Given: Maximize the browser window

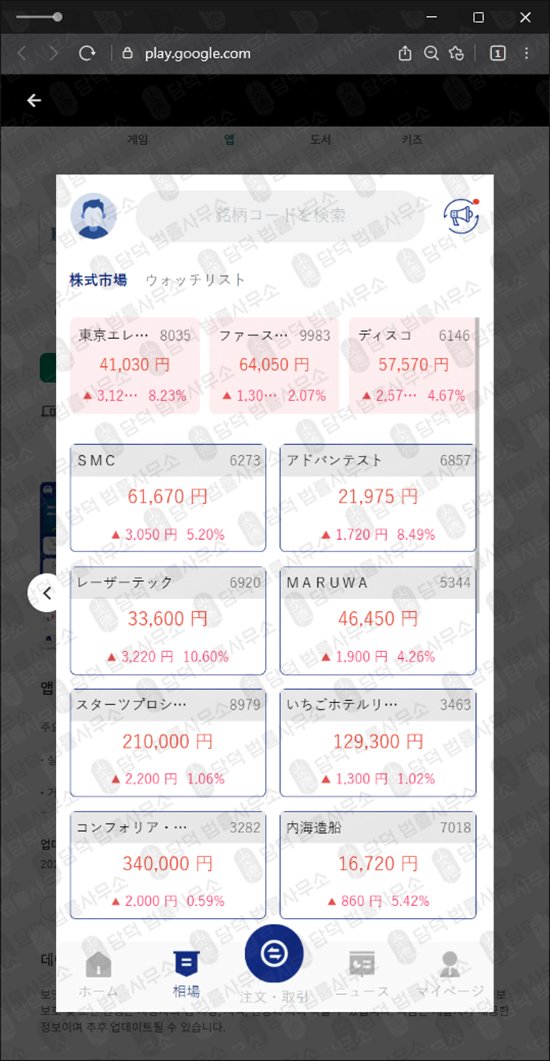Looking at the screenshot, I should coord(478,18).
